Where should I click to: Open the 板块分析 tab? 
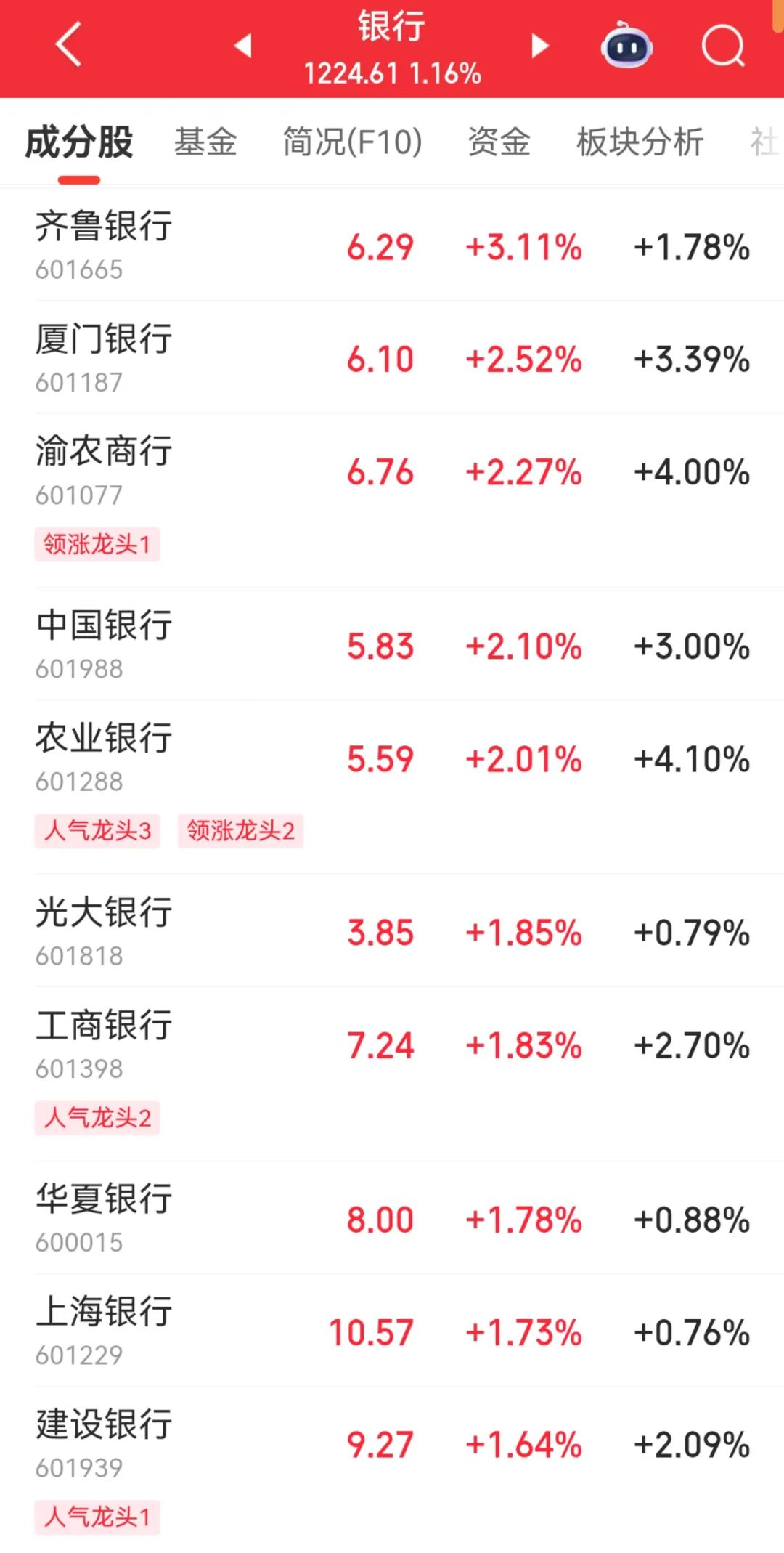click(638, 143)
